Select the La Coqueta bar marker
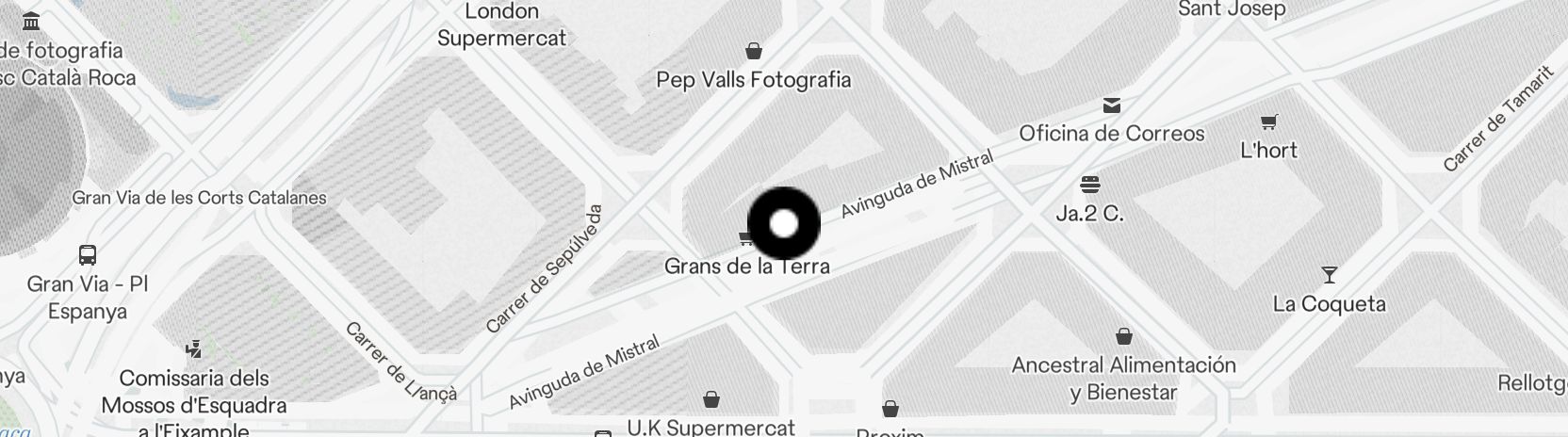 (x=1329, y=275)
